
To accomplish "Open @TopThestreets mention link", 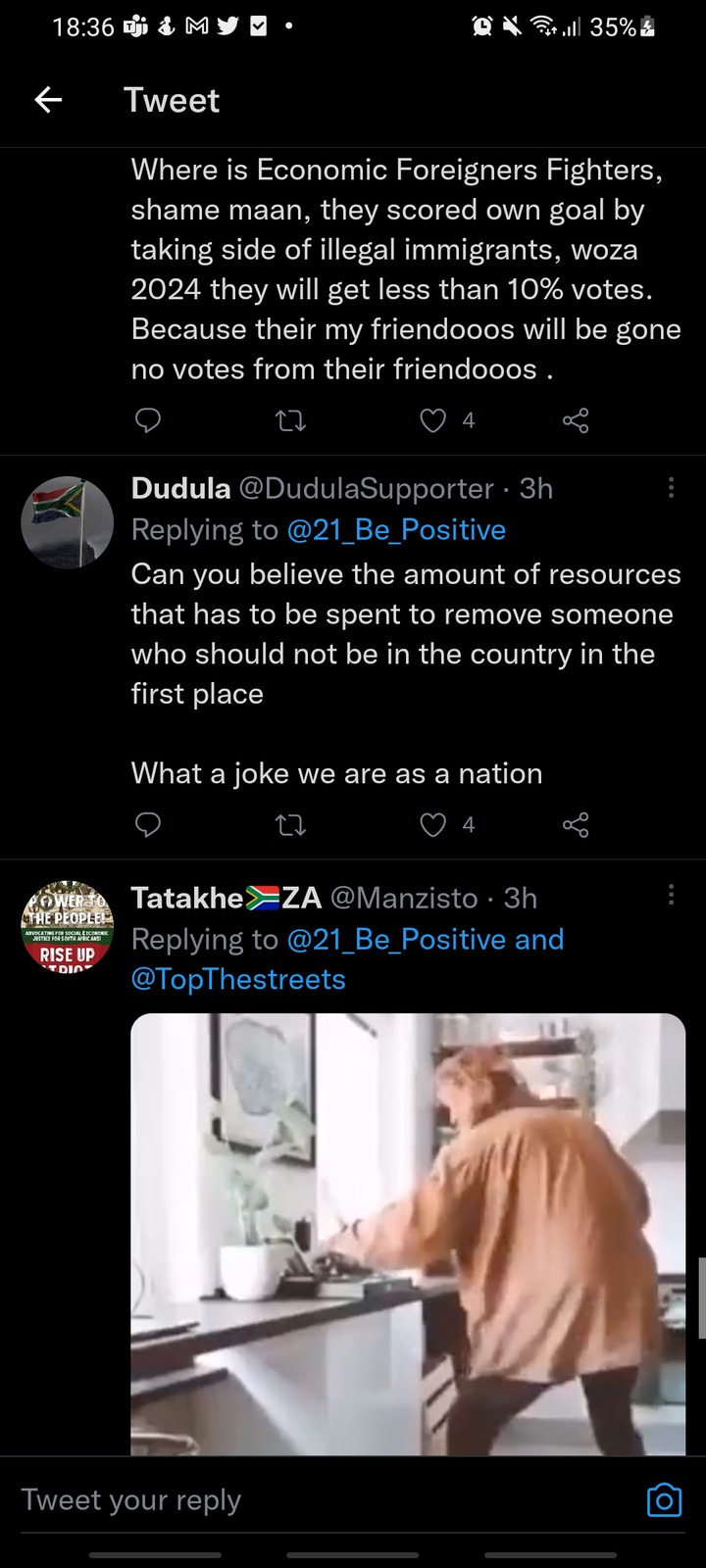I will tap(238, 979).
